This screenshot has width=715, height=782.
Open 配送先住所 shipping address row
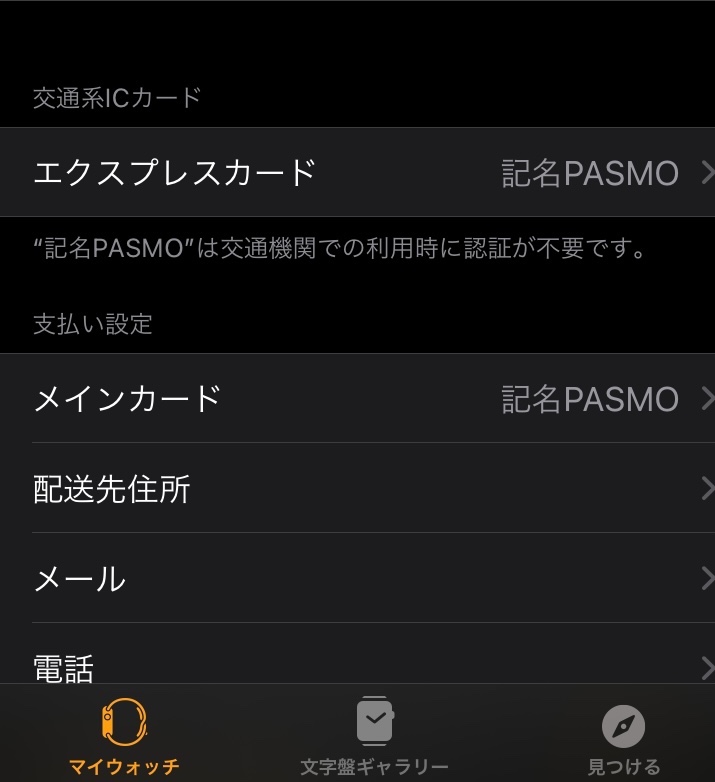[357, 488]
